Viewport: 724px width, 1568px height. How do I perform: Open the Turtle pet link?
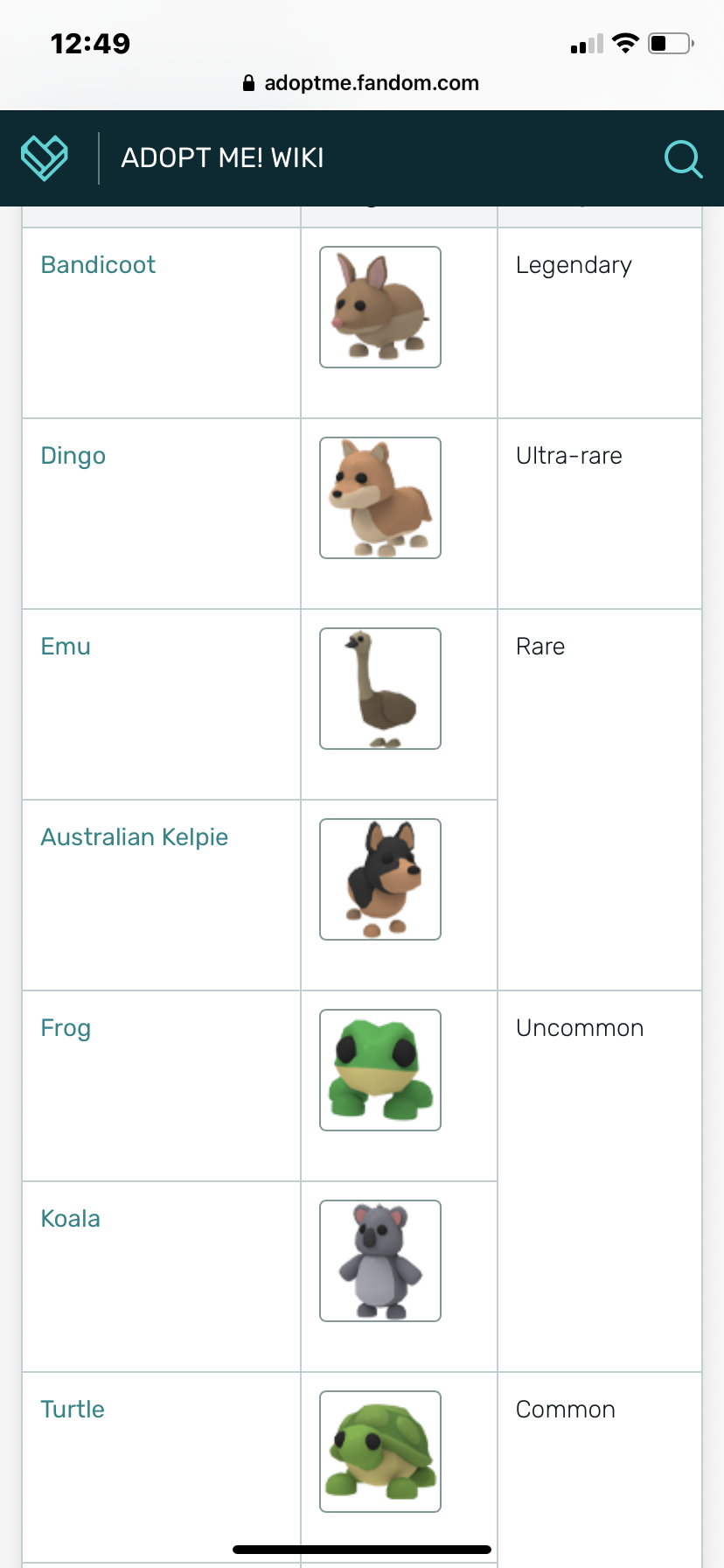(73, 1410)
